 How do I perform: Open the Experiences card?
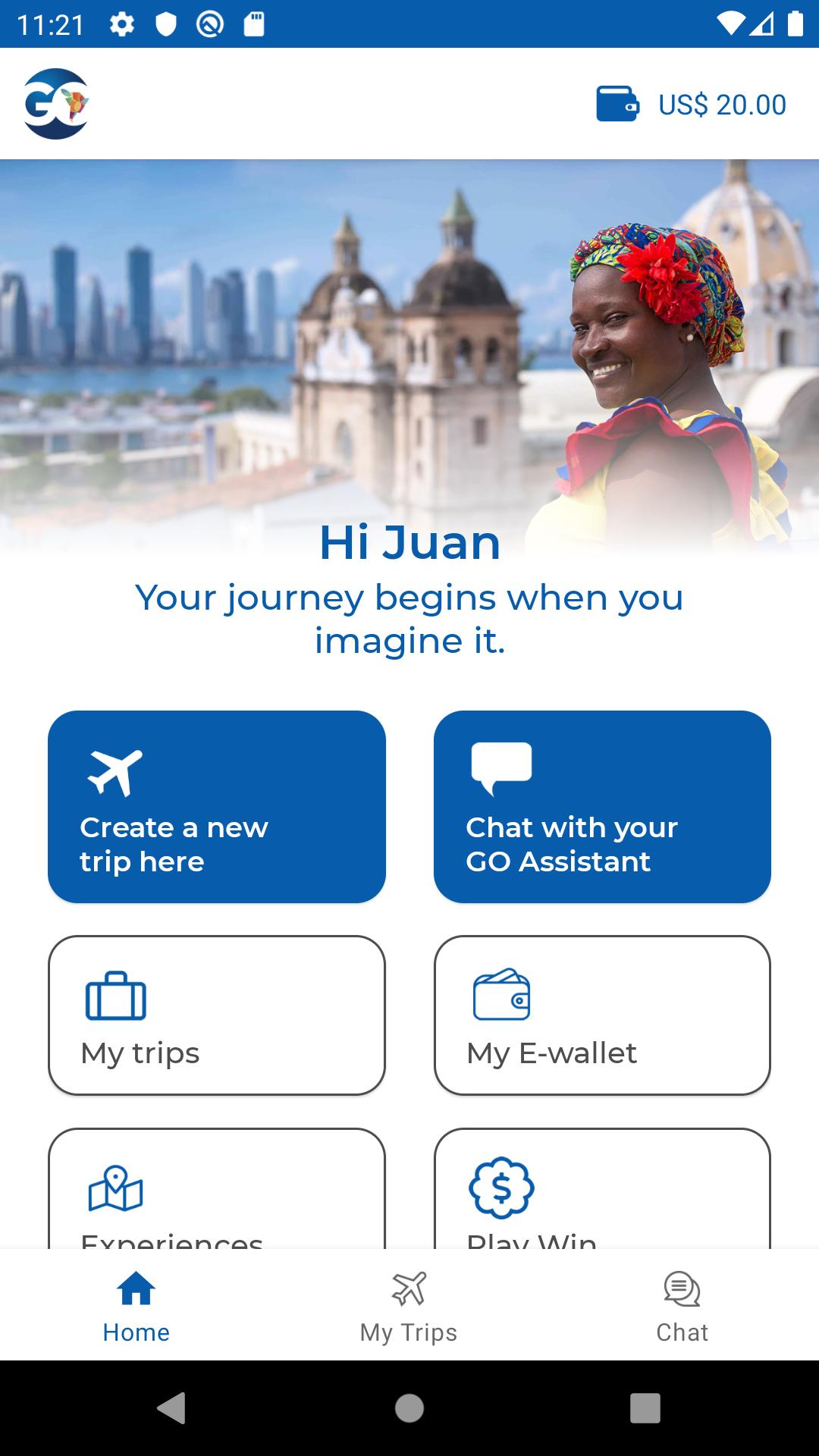217,1191
